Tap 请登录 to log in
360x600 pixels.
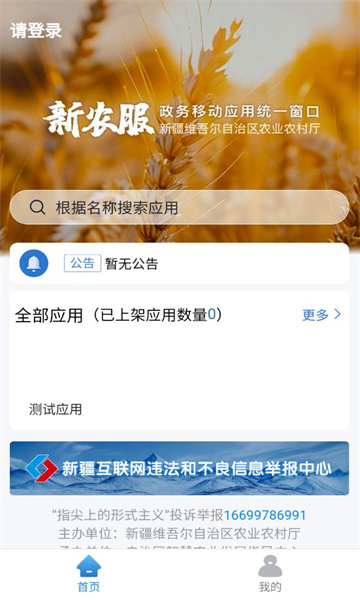pos(36,30)
